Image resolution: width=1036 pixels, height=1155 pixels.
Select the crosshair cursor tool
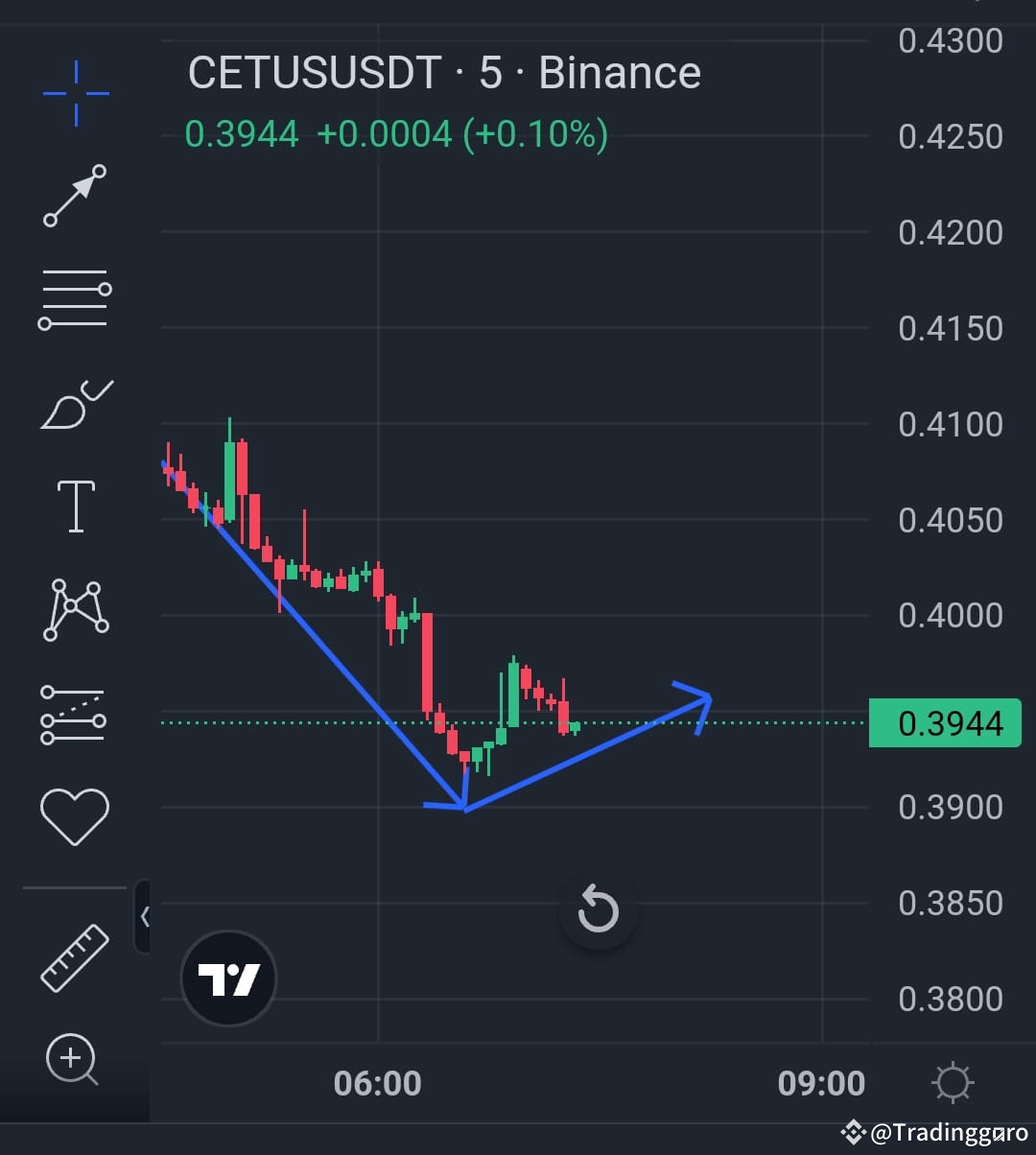click(x=75, y=91)
